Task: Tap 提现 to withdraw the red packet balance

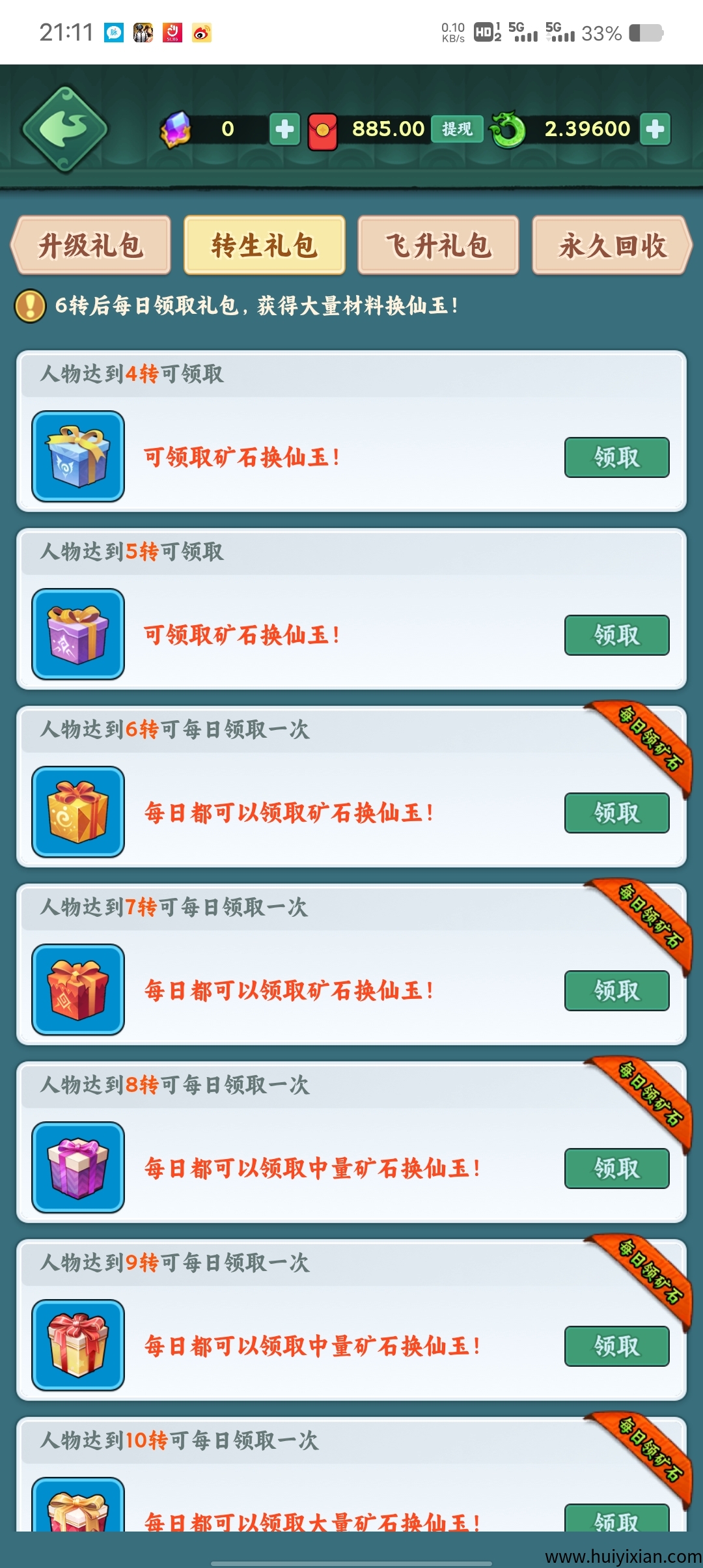Action: coord(457,129)
